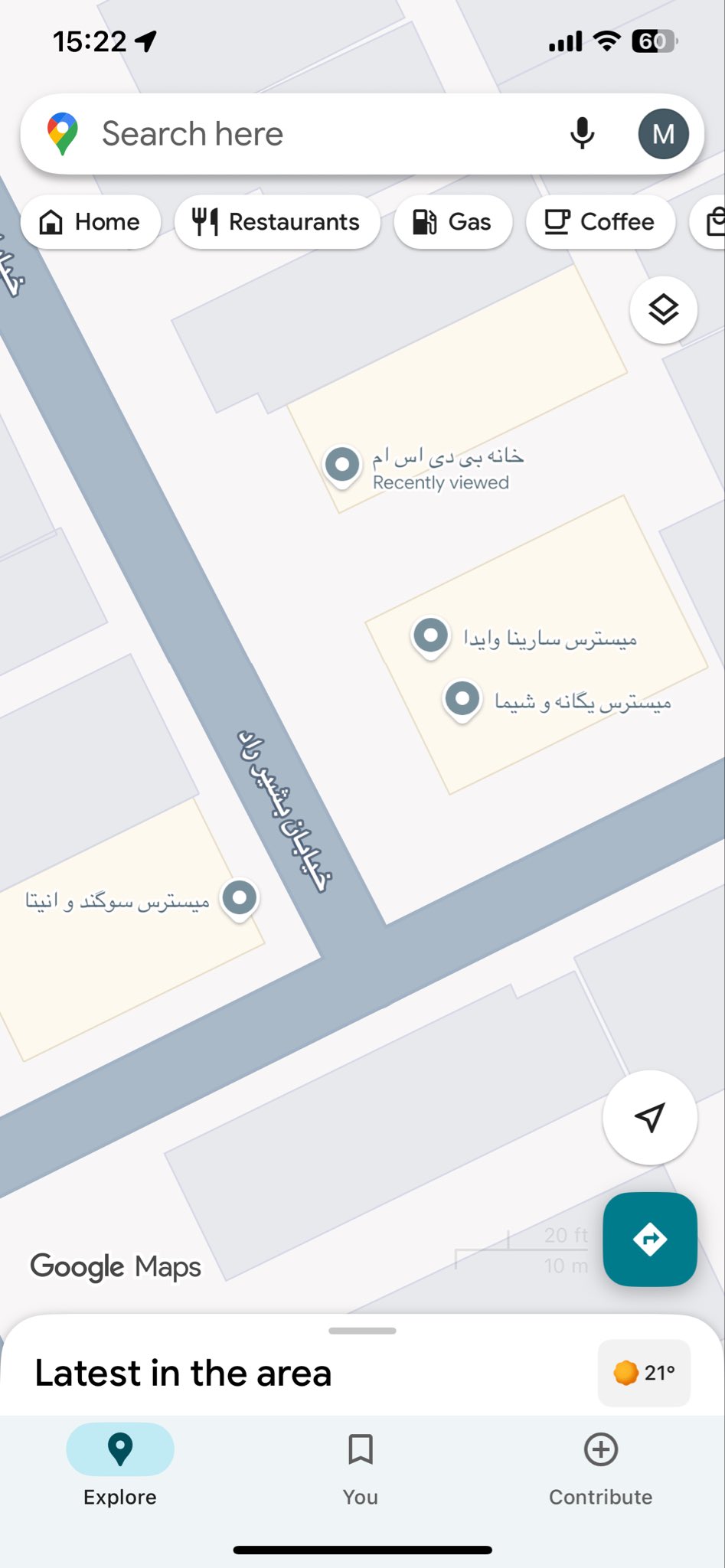Open the میسترس سارینا وایدا pin

[430, 635]
